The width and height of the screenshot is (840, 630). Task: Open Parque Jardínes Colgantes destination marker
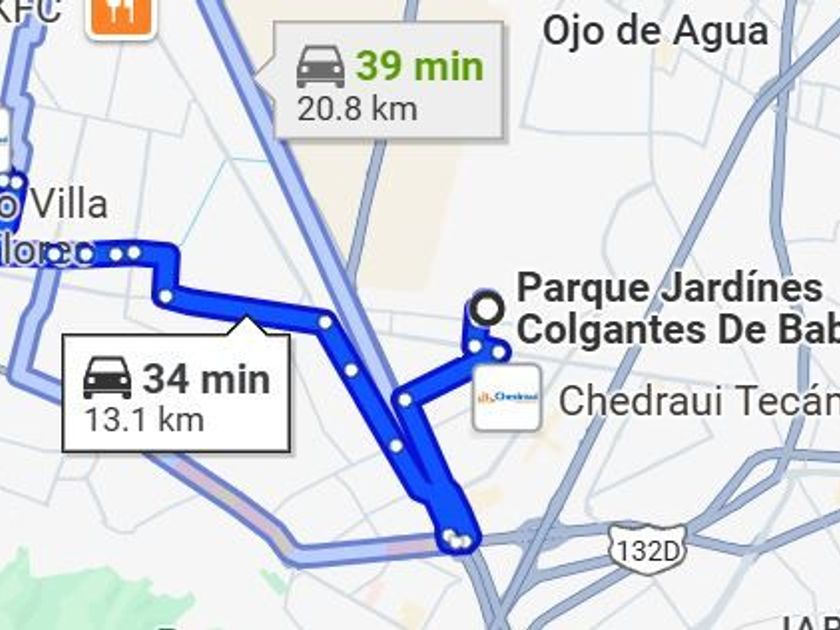pos(487,308)
